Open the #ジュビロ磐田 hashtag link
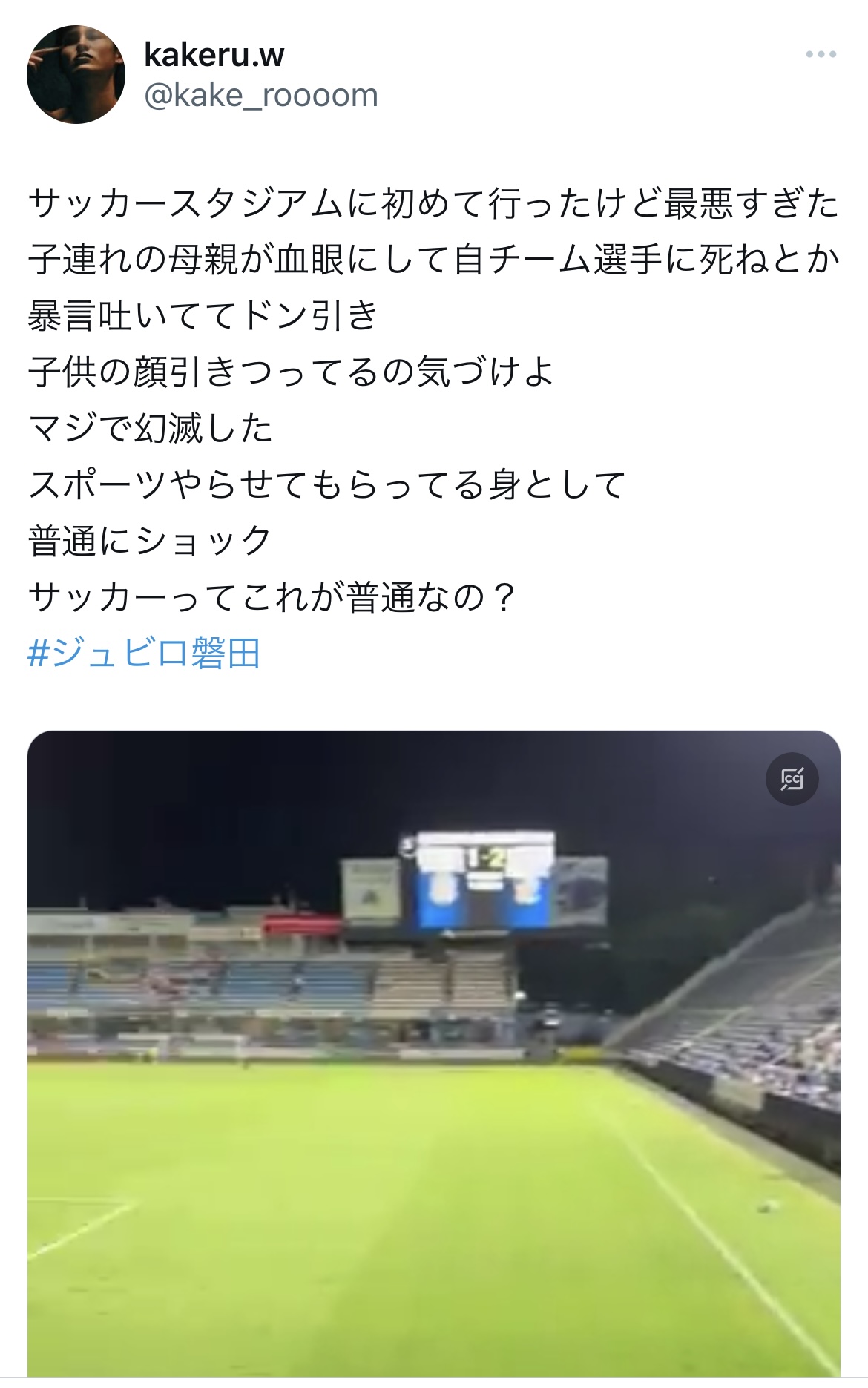Viewport: 868px width, 1388px height. (144, 653)
